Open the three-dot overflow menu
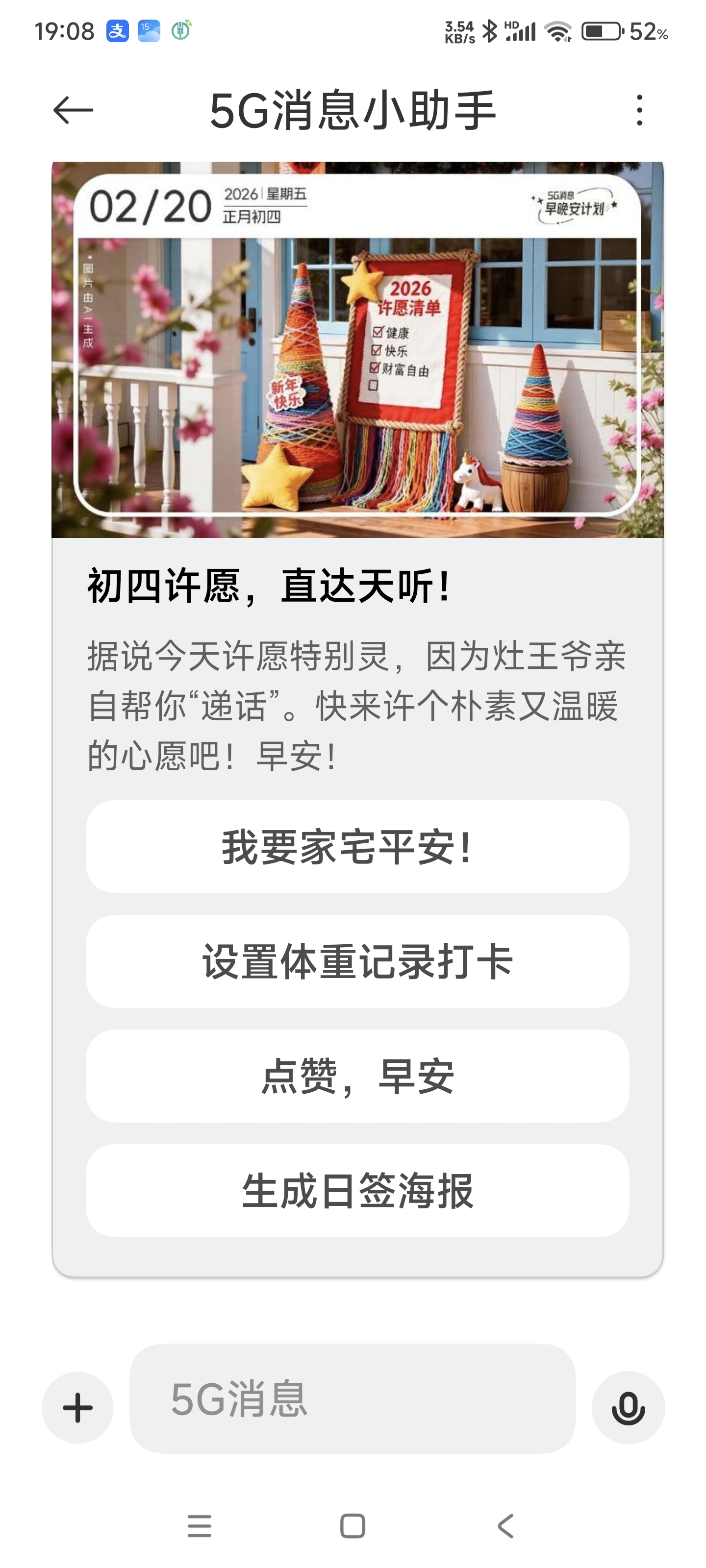Viewport: 706px width, 1568px height. [639, 110]
